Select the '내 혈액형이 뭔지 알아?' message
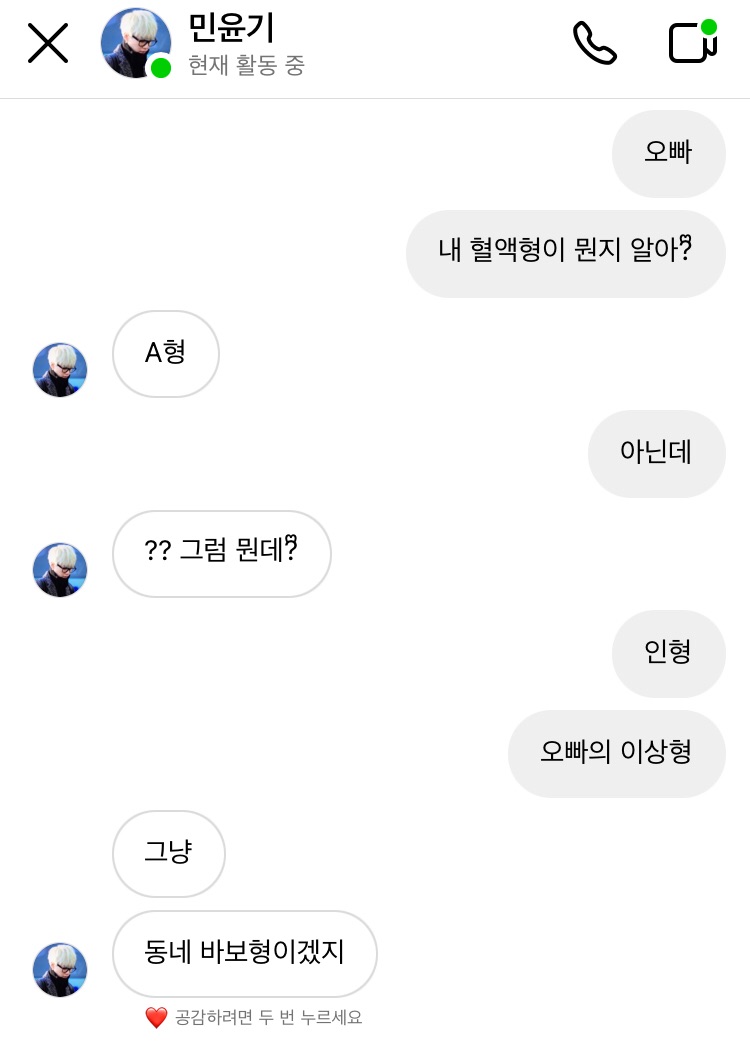The image size is (750, 1042). click(x=566, y=254)
